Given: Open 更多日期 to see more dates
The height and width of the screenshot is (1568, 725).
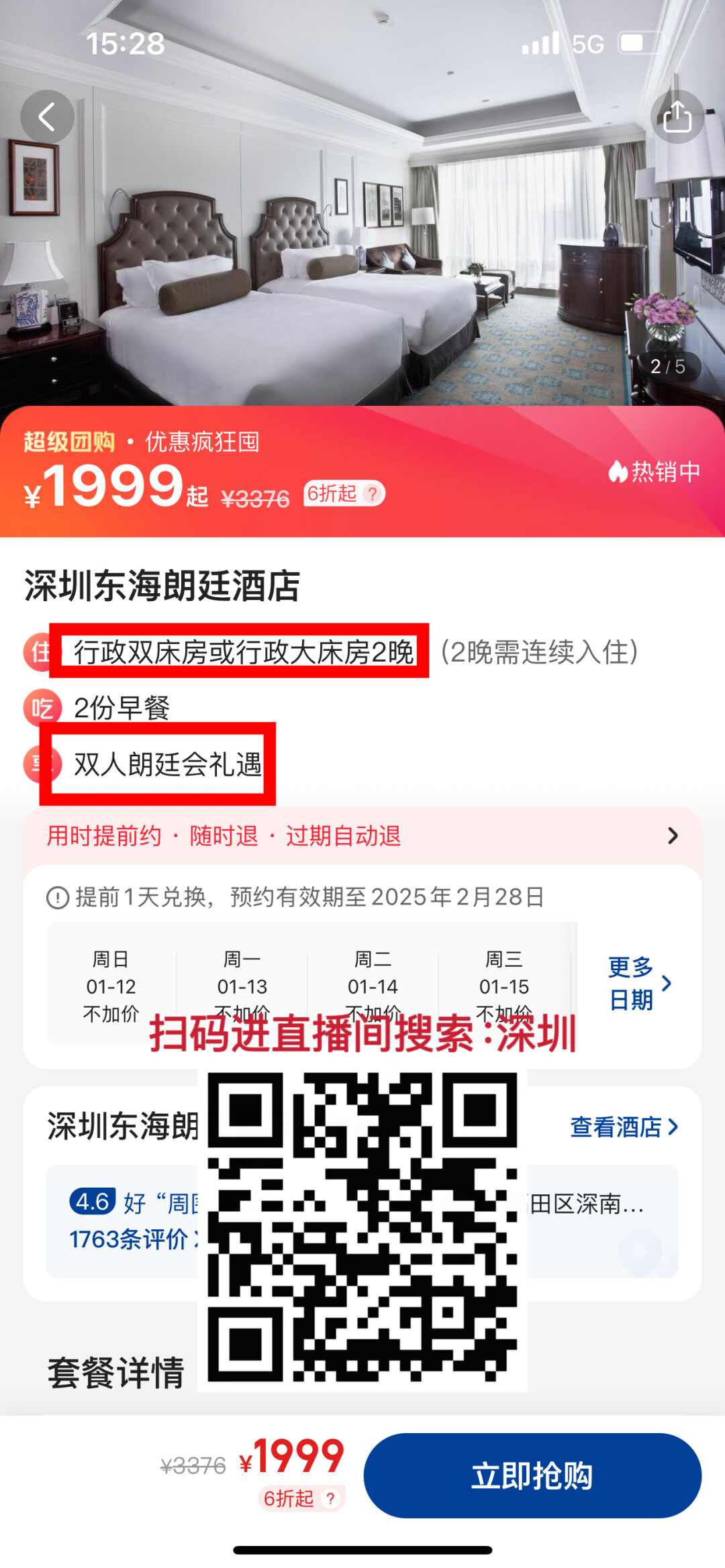Looking at the screenshot, I should point(639,983).
